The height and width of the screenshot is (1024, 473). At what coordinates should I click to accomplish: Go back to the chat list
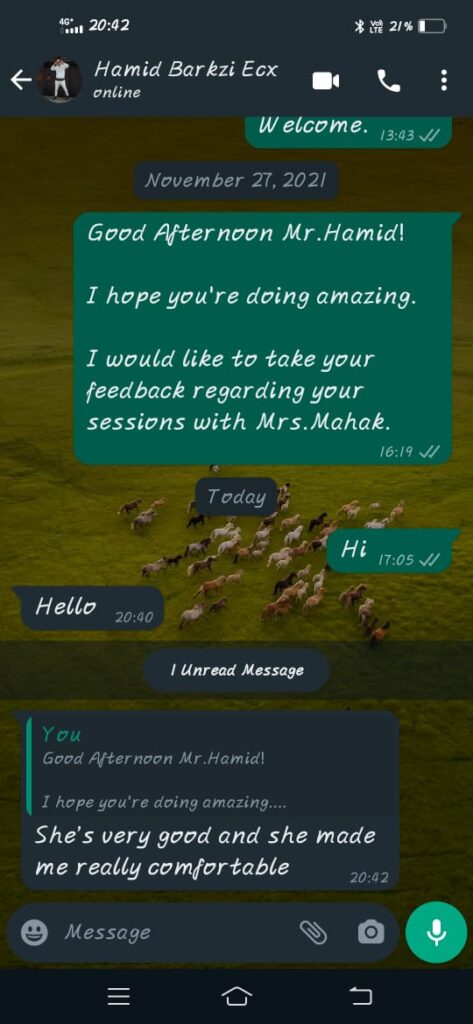tap(21, 80)
